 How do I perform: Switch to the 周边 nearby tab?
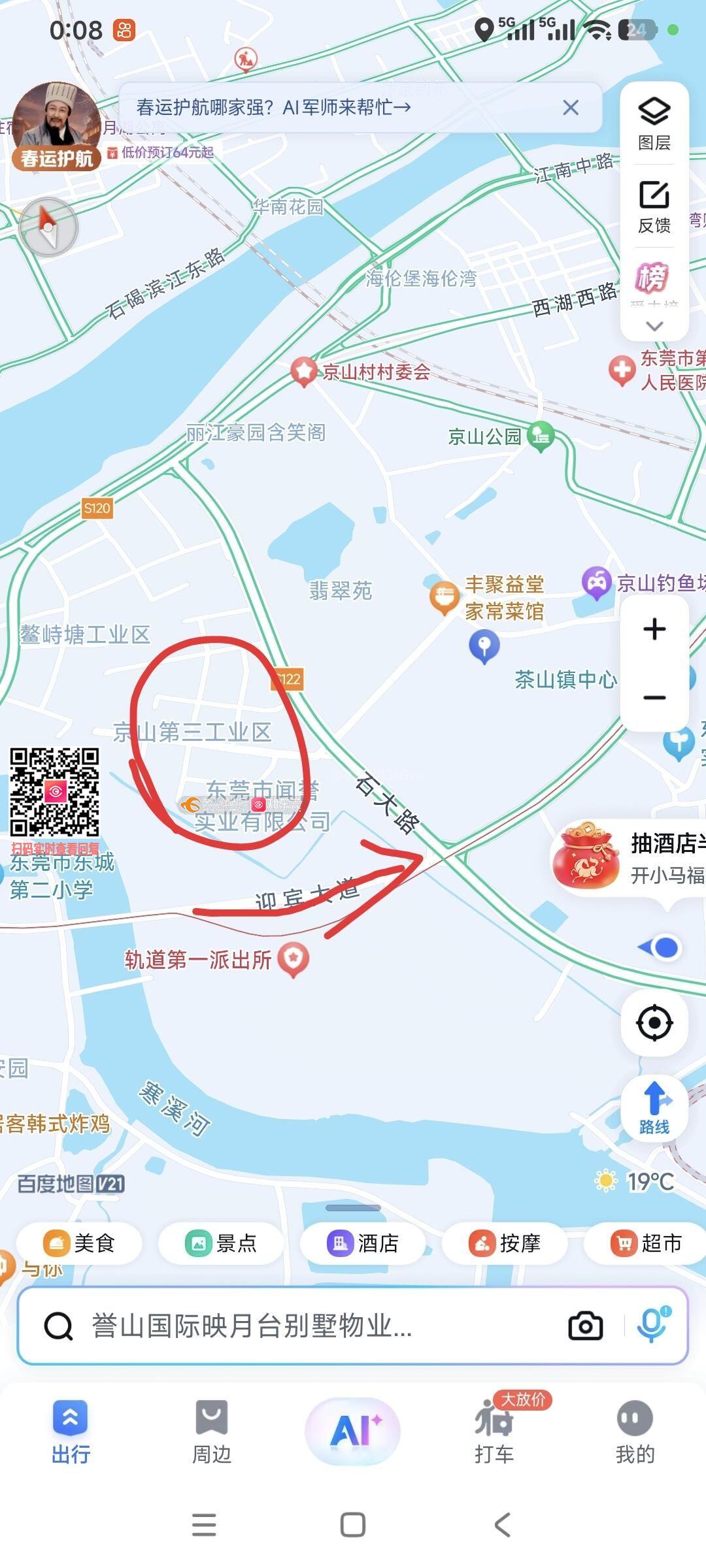(x=211, y=1432)
